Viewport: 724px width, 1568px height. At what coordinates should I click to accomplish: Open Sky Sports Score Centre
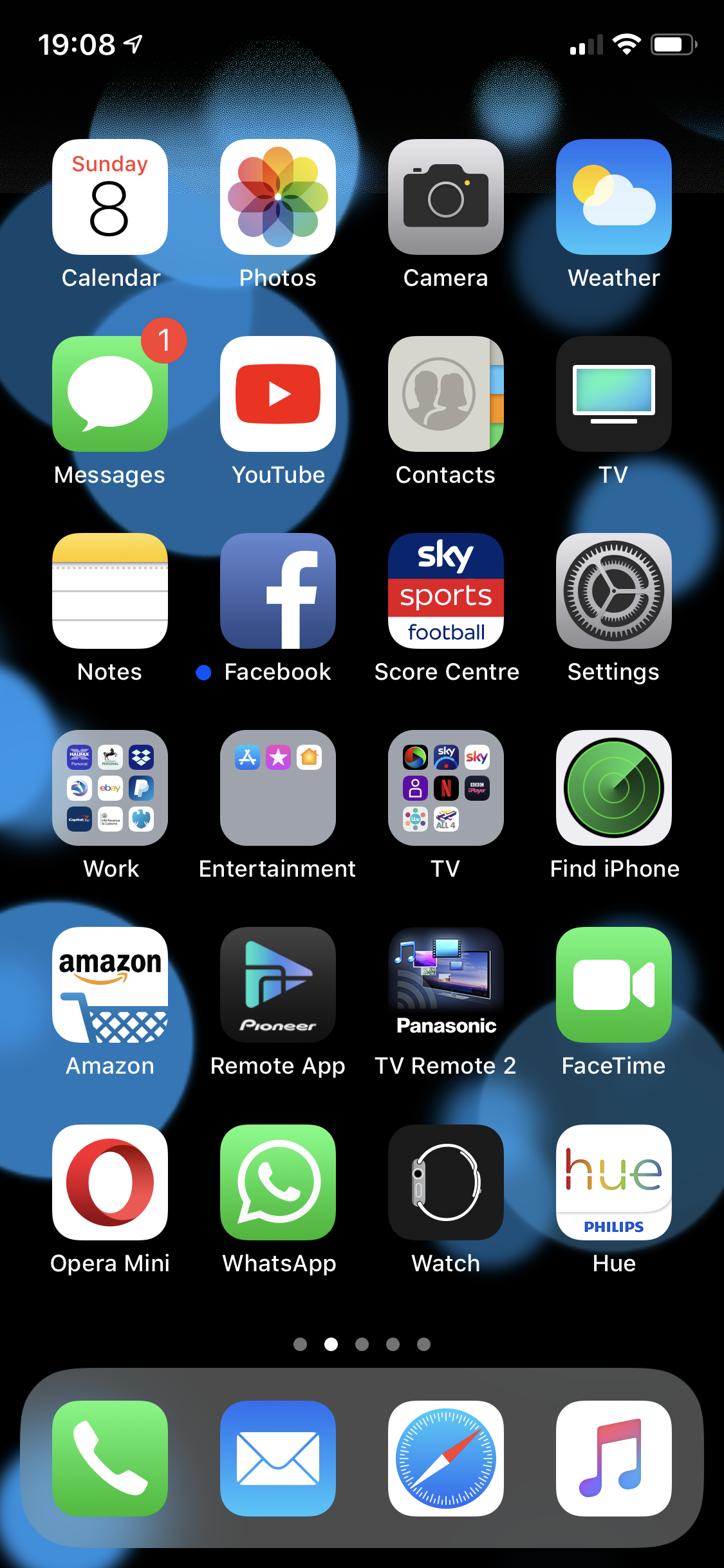pos(446,591)
